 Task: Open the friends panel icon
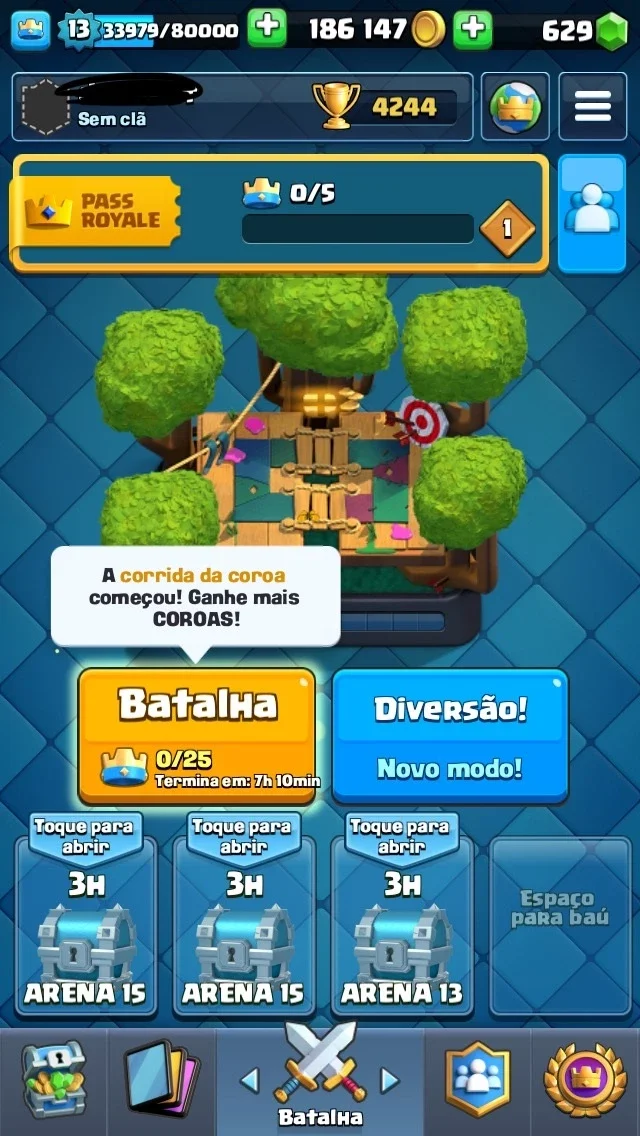point(591,213)
